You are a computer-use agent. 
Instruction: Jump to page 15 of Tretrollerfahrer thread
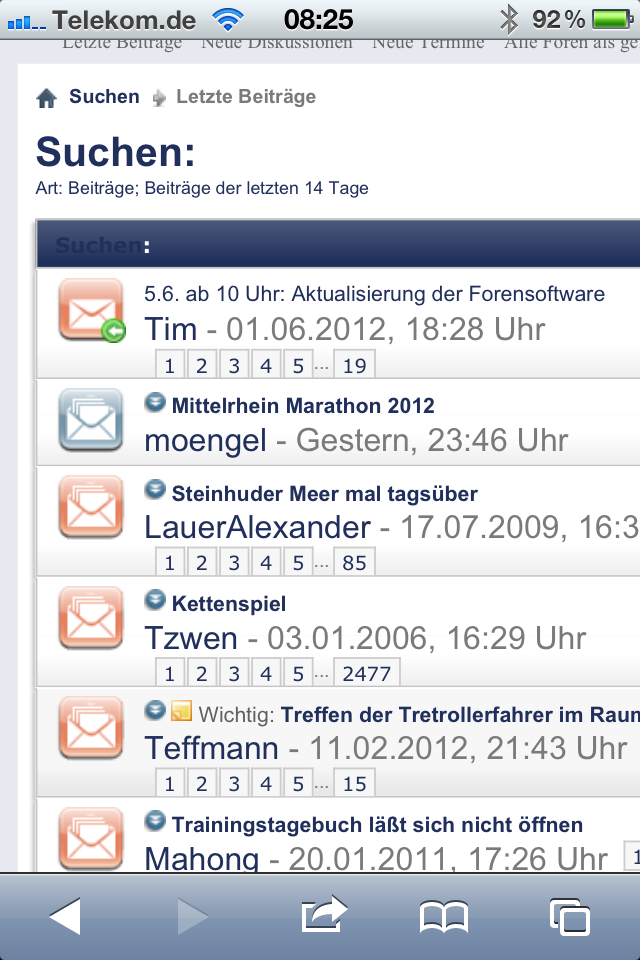[x=354, y=784]
